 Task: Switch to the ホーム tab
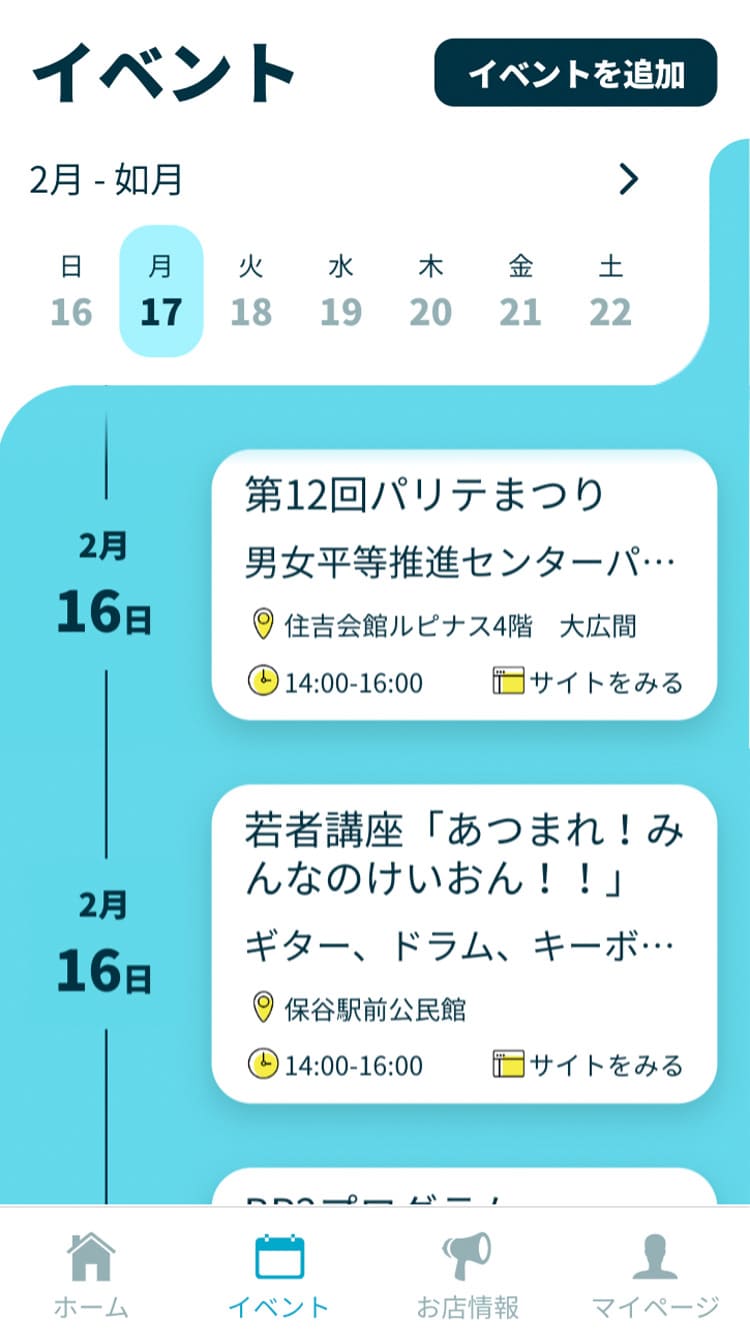[91, 1274]
